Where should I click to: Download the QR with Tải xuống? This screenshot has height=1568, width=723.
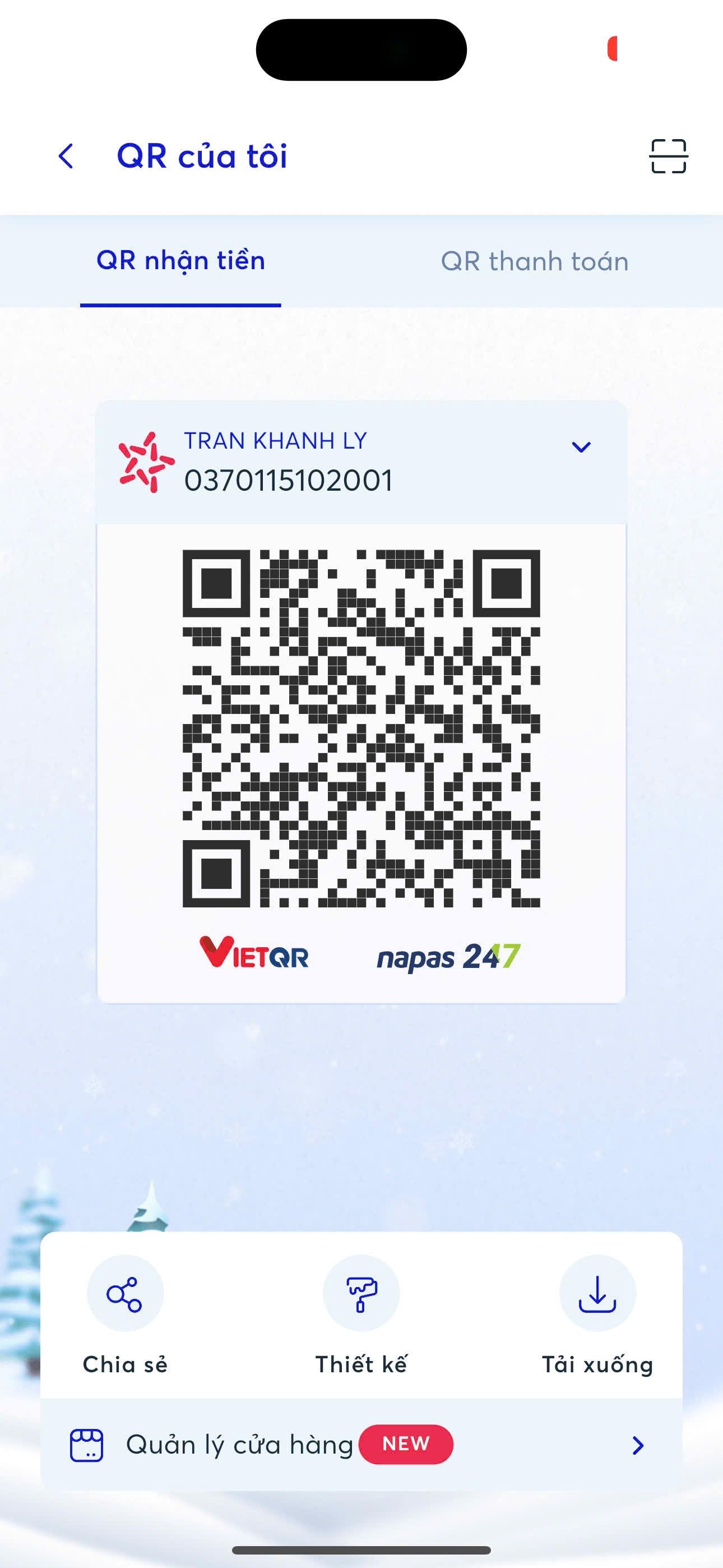click(x=597, y=1315)
